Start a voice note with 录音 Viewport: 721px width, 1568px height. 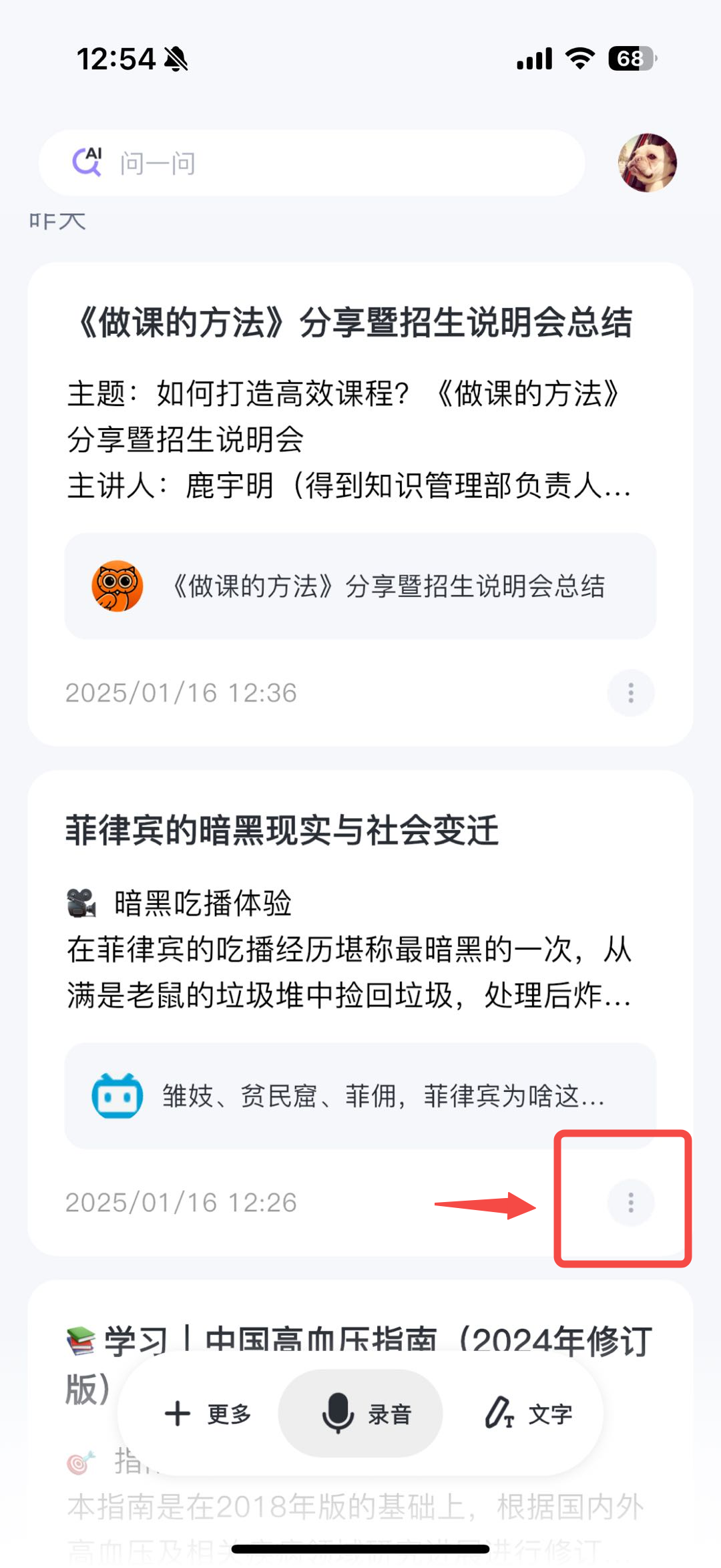coord(360,1414)
